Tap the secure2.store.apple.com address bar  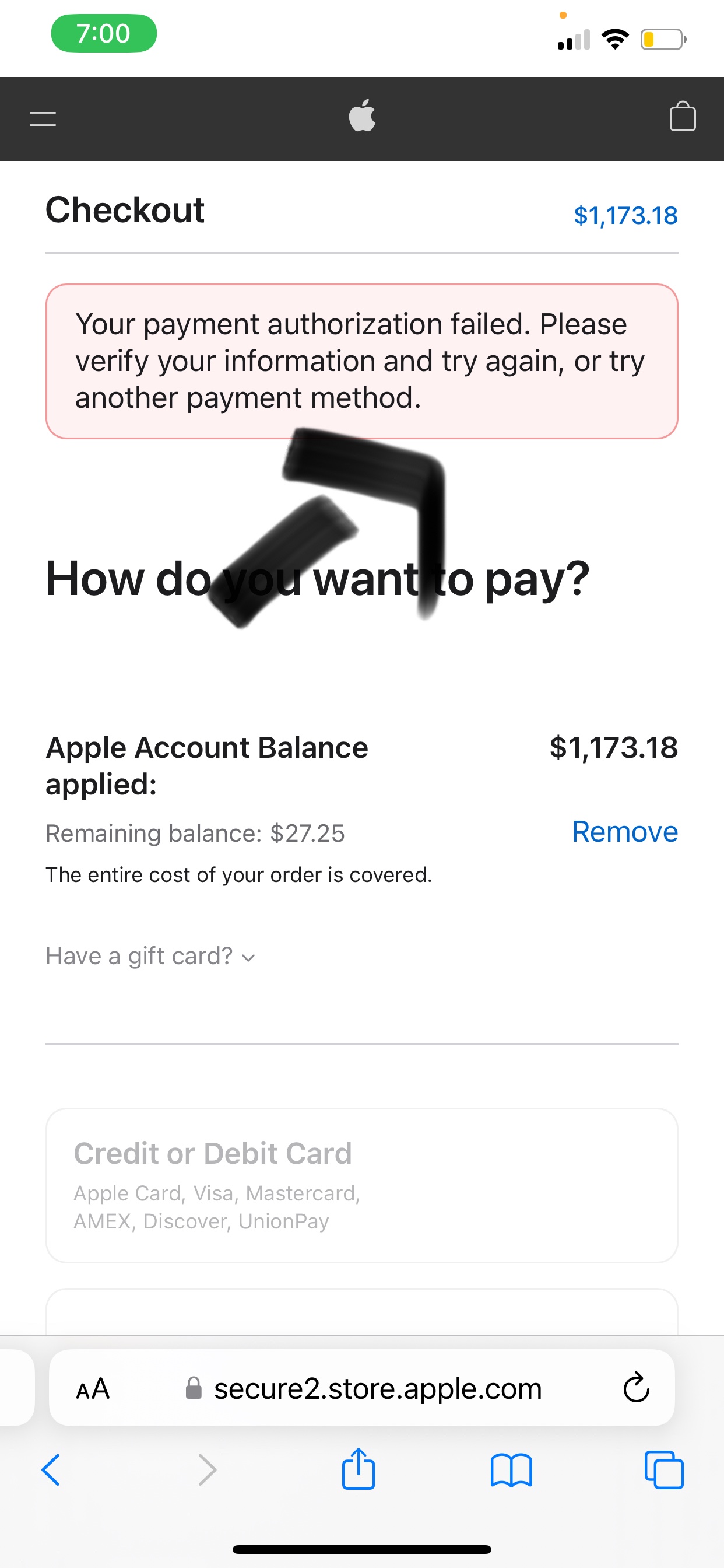click(377, 1389)
